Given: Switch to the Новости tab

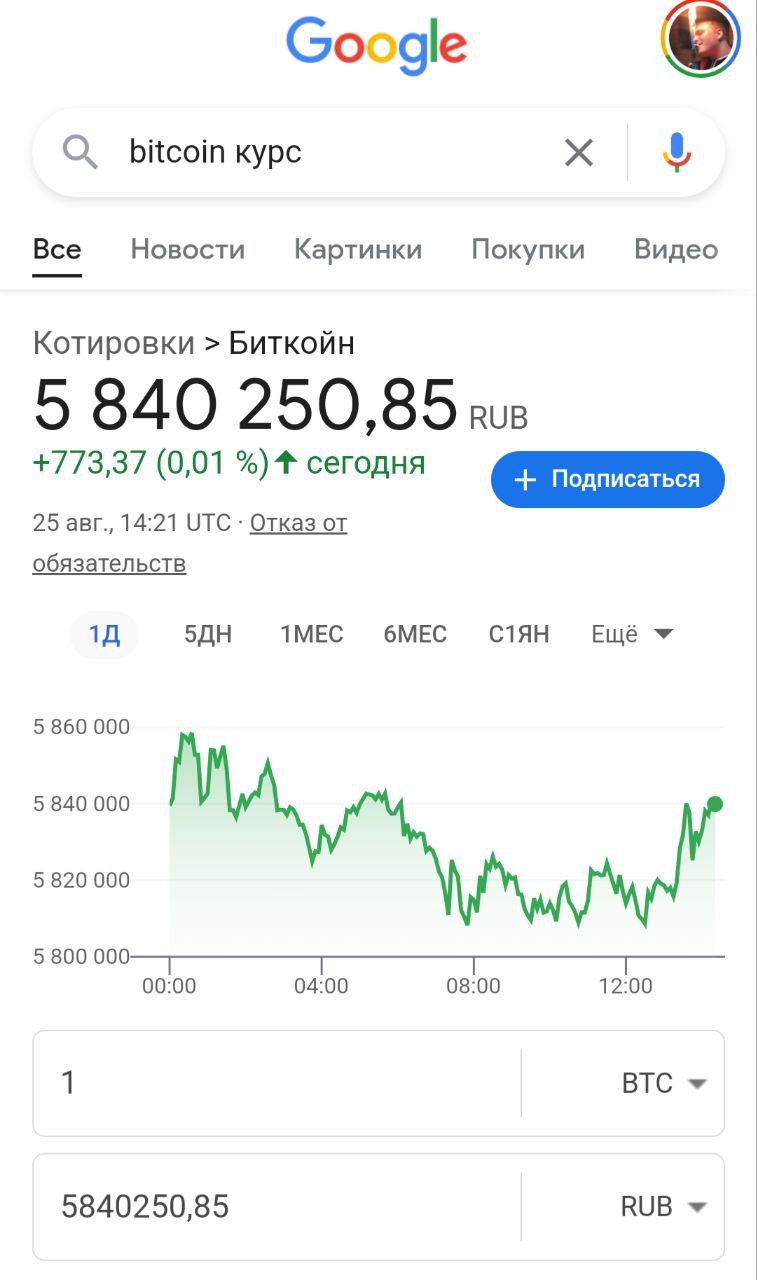Looking at the screenshot, I should [187, 249].
